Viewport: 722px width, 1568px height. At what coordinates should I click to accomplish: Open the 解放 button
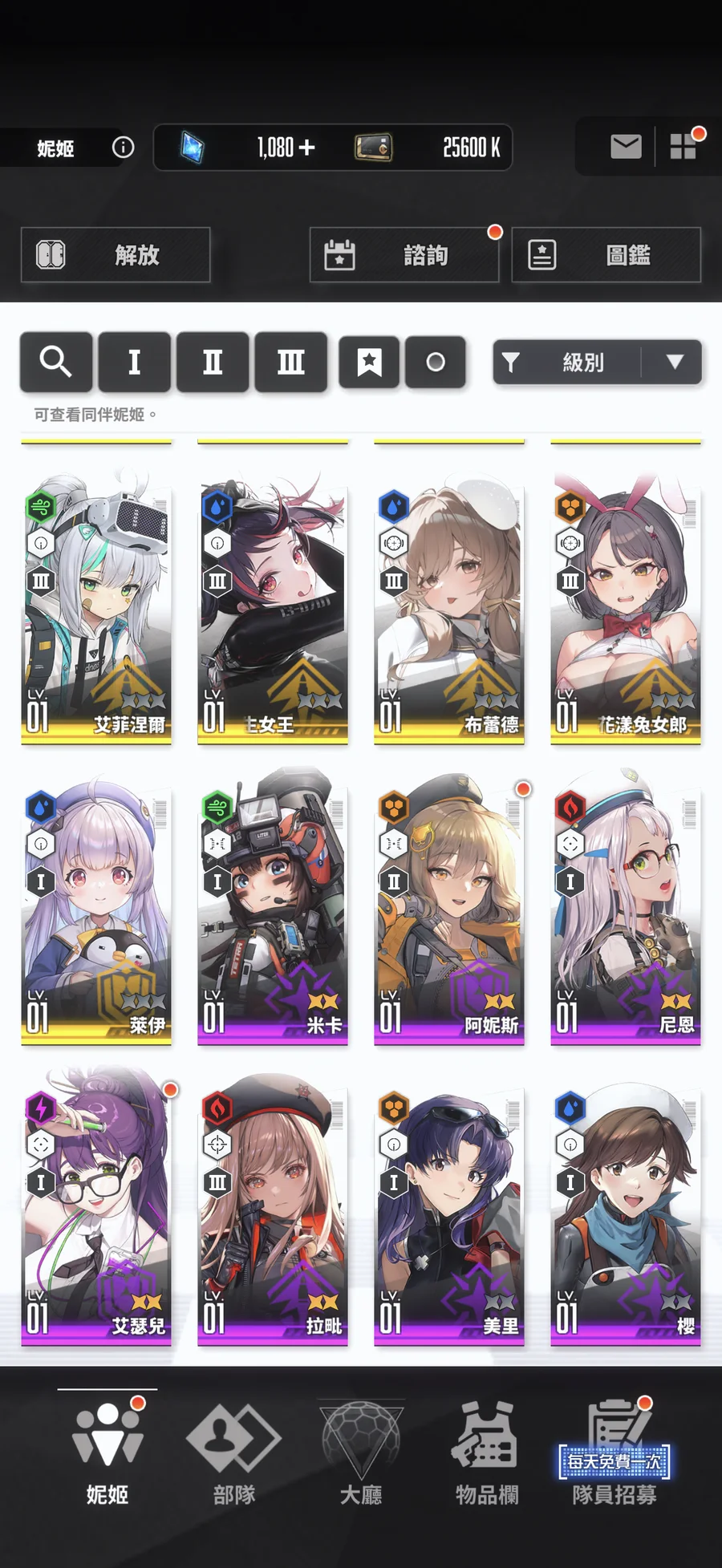pos(116,255)
